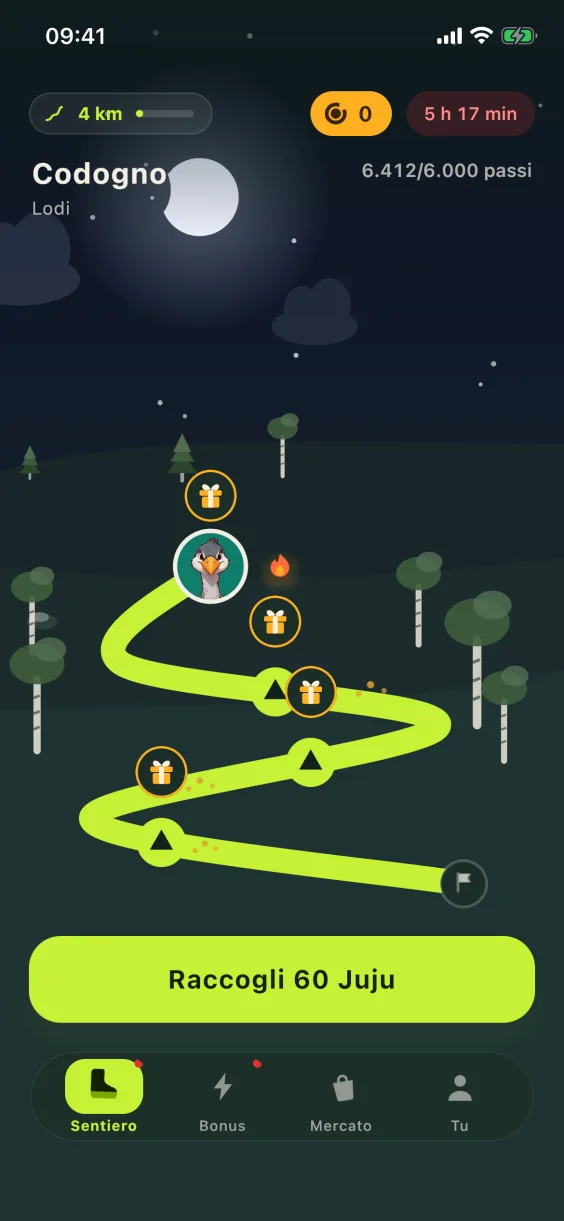This screenshot has height=1221, width=564.
Task: Open the 5 h 17 min timer
Action: (x=471, y=114)
